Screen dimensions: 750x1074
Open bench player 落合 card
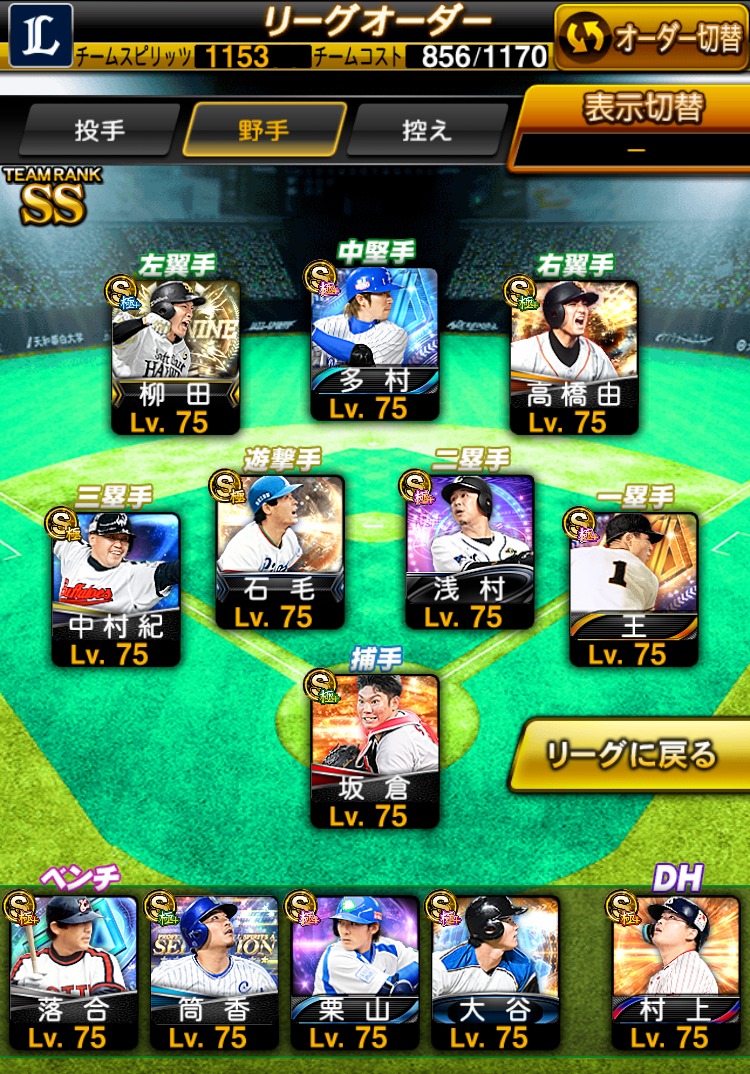[74, 970]
